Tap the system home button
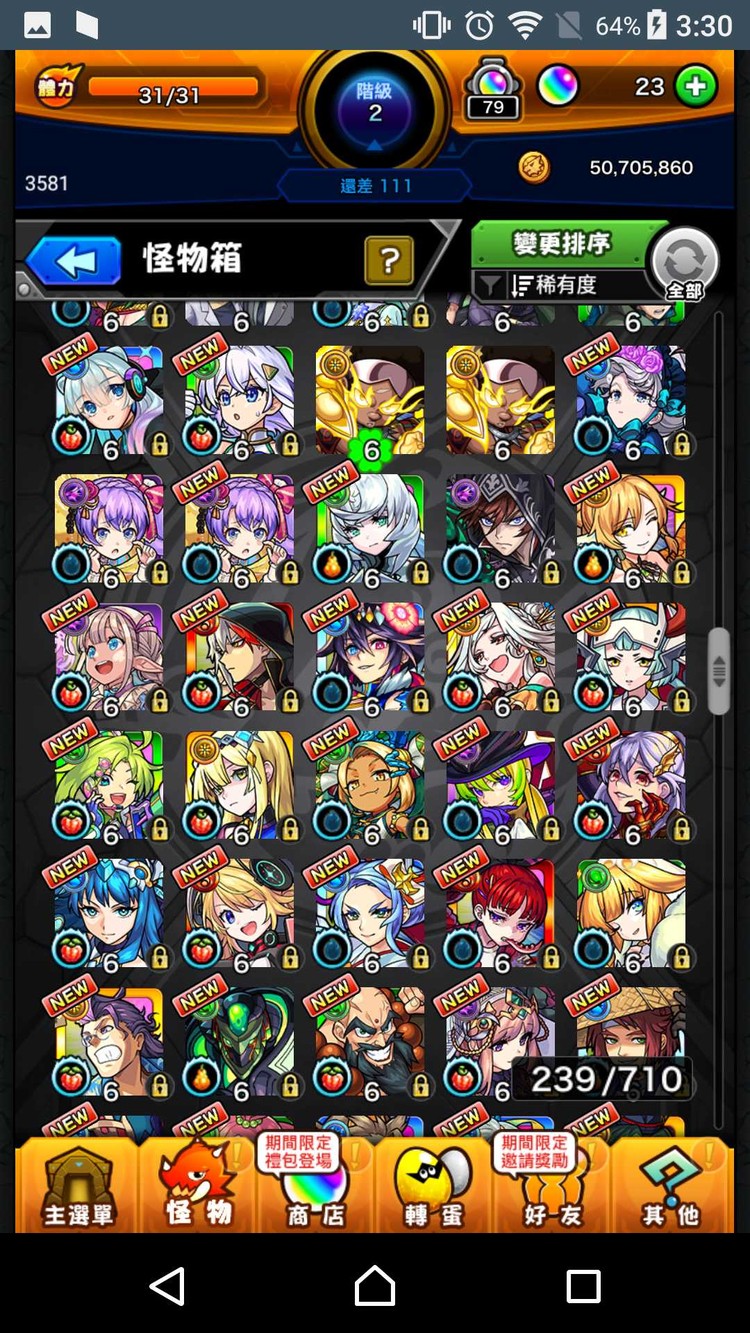This screenshot has height=1333, width=750. point(375,1286)
